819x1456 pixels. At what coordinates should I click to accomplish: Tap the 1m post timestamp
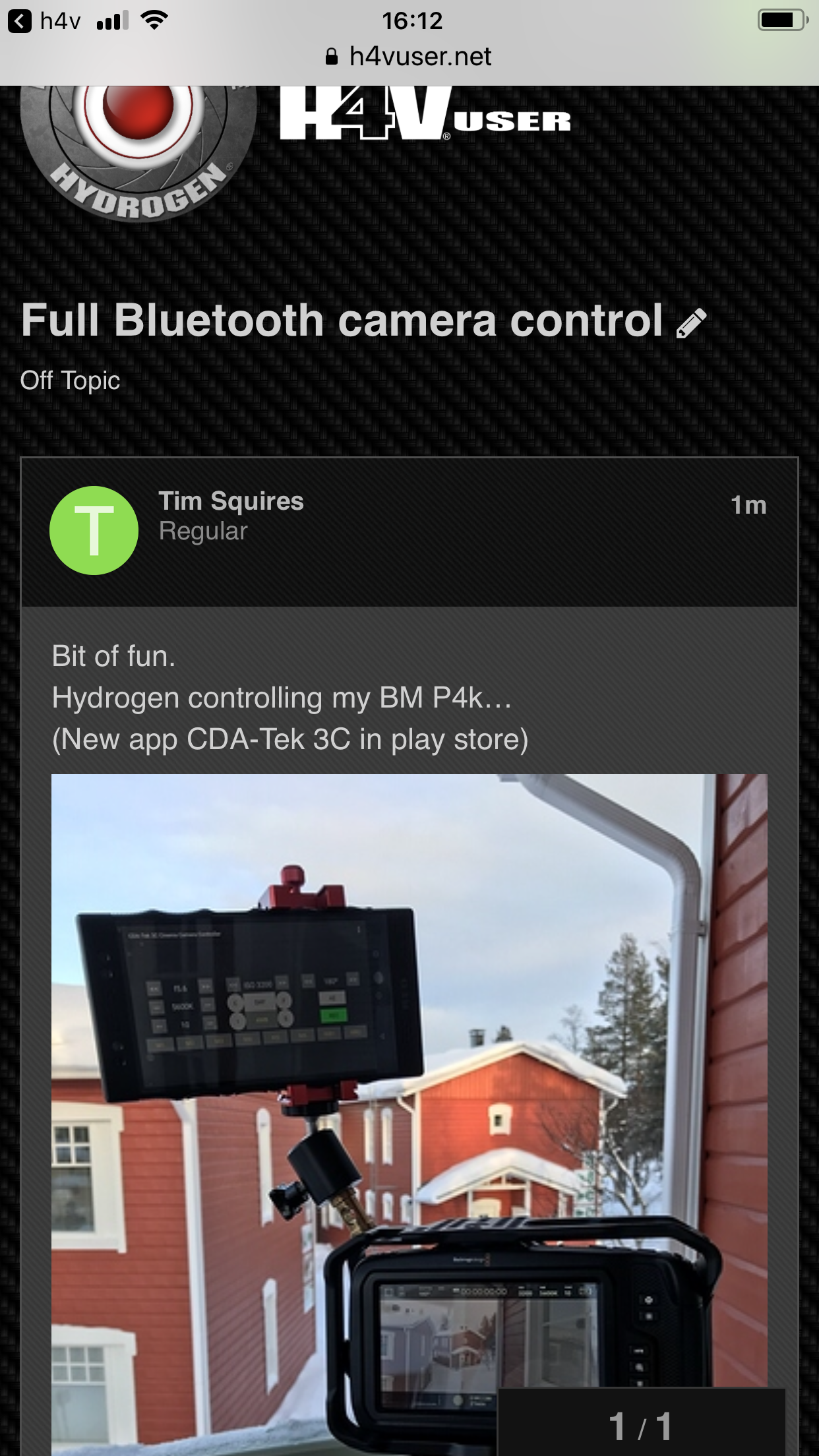click(x=748, y=506)
